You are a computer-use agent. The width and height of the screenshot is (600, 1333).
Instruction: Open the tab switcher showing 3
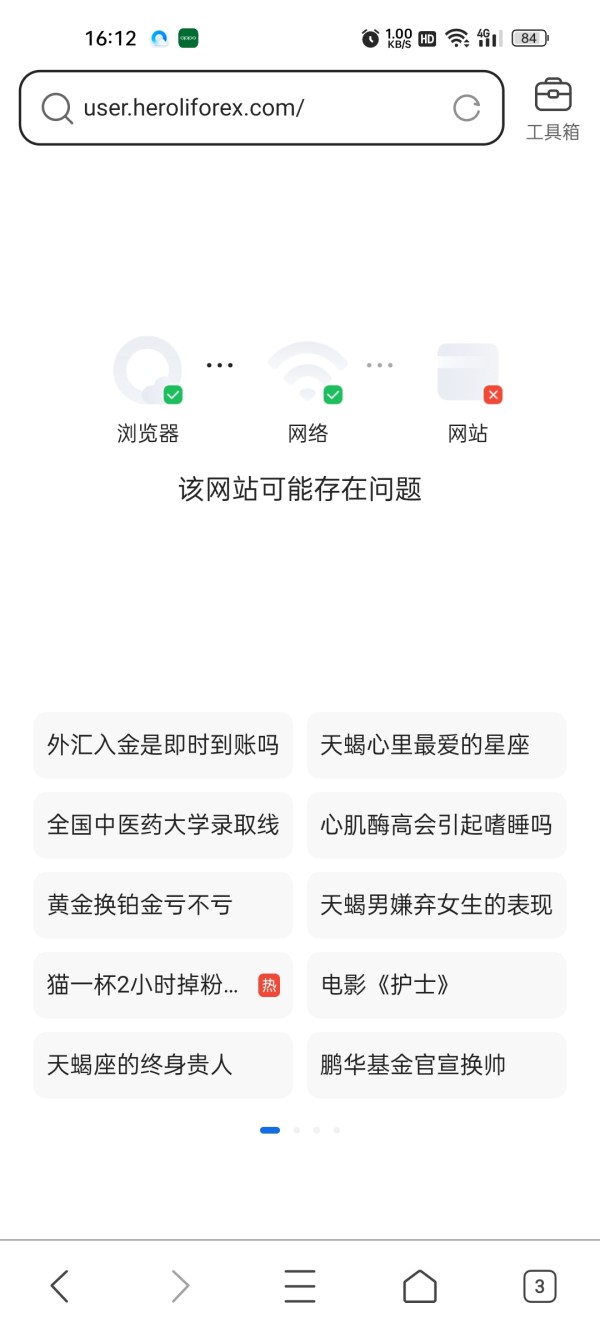[x=540, y=1286]
